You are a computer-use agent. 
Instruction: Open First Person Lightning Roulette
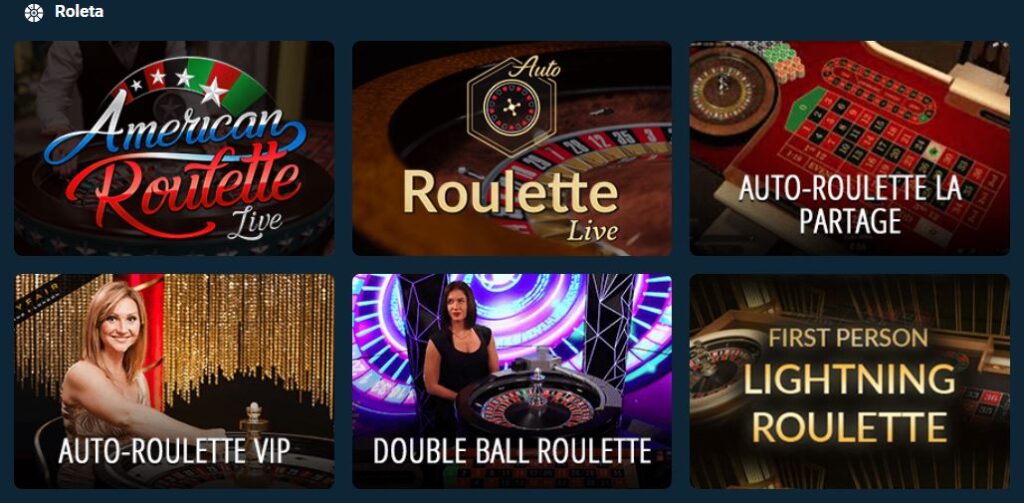(x=850, y=381)
